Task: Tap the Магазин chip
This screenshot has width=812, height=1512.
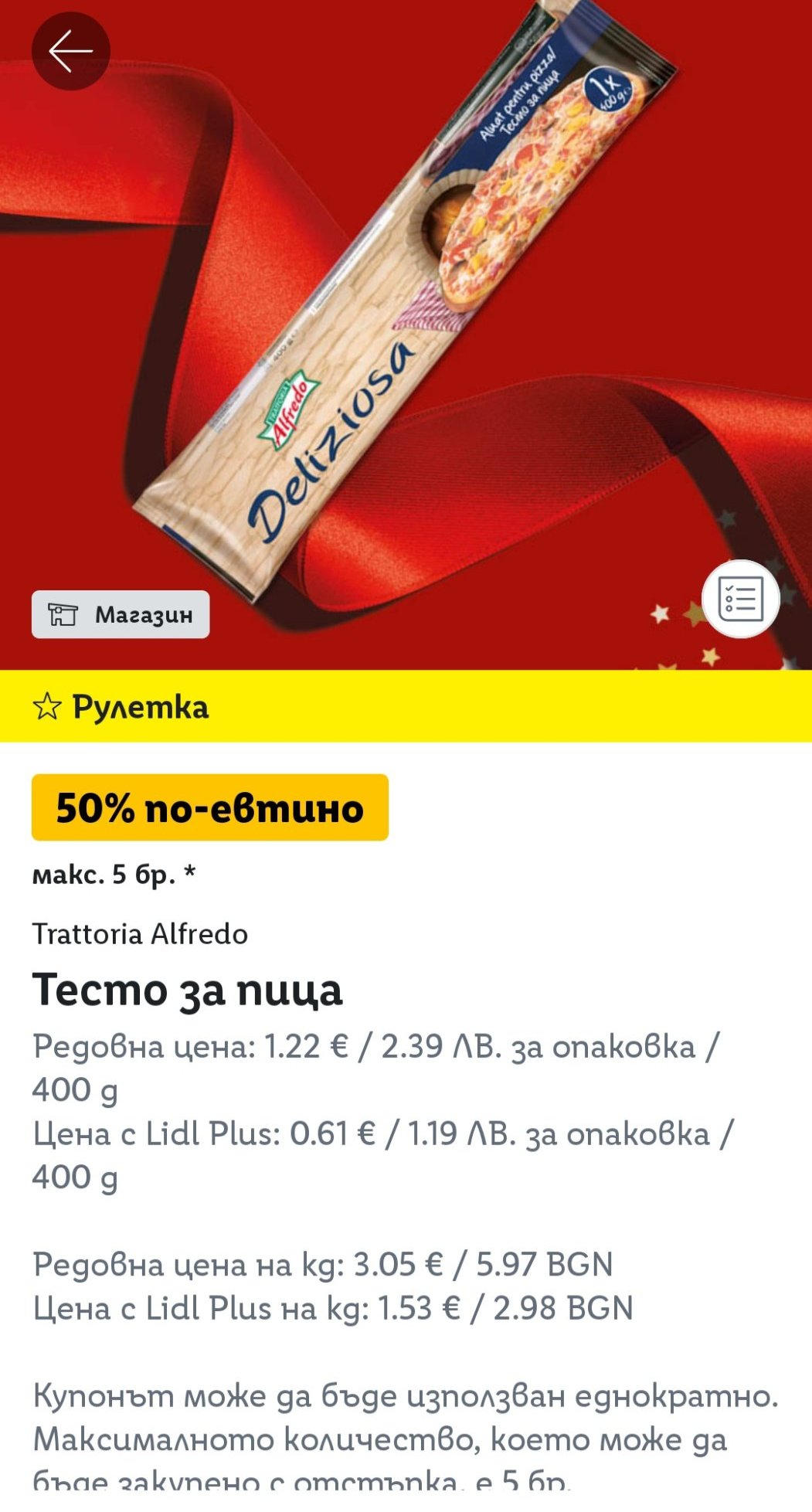Action: (x=121, y=614)
